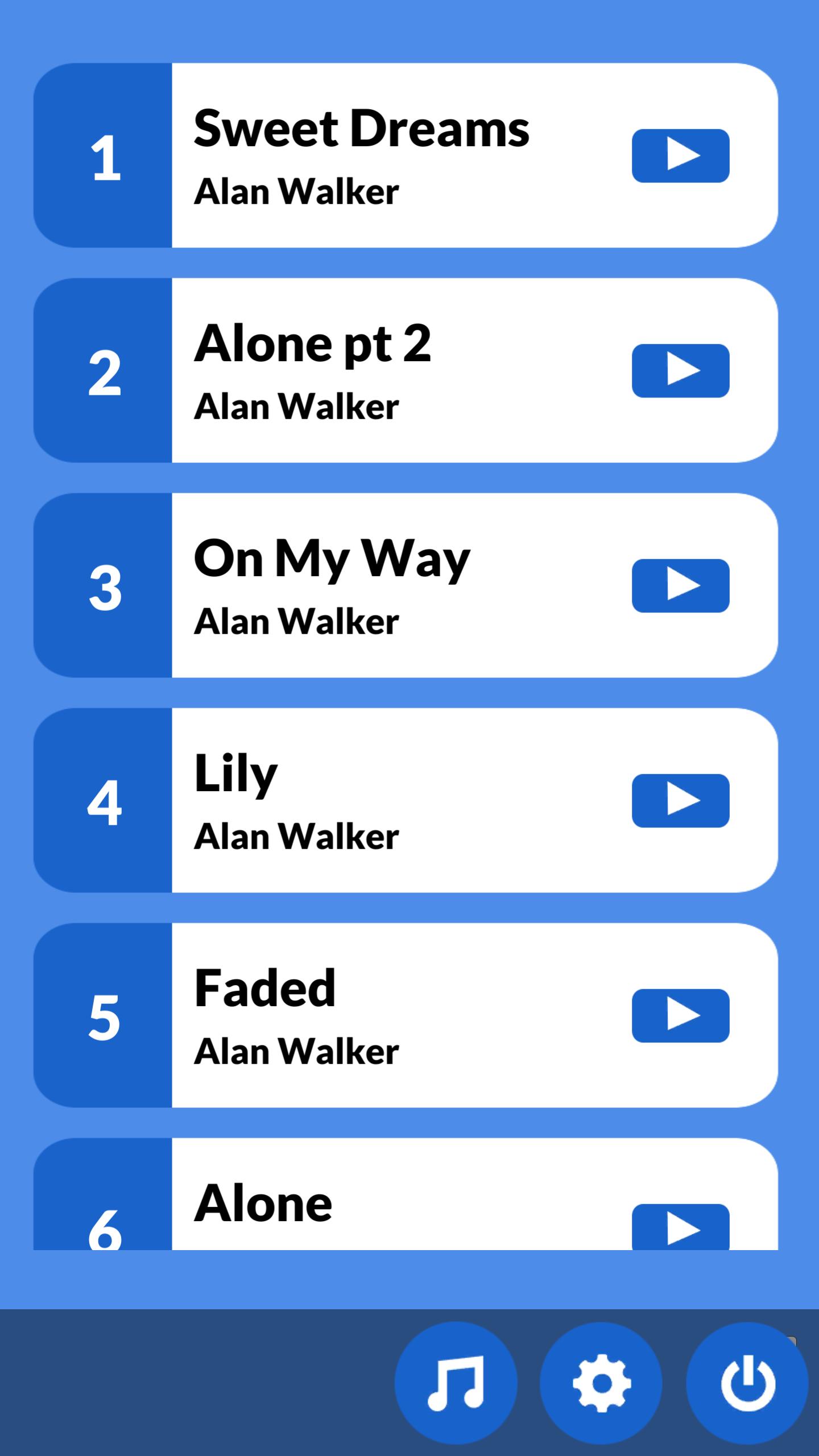Image resolution: width=819 pixels, height=1456 pixels.
Task: Launch Faded with its play button
Action: pos(680,1015)
